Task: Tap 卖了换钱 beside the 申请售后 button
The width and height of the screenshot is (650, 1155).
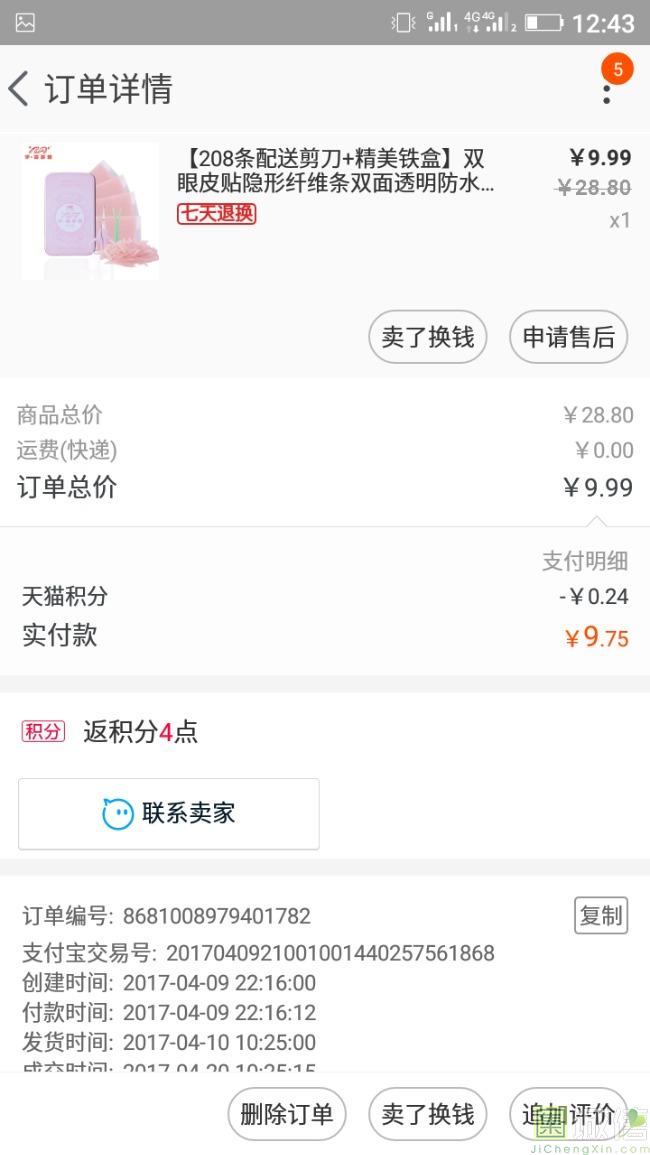Action: click(x=427, y=337)
